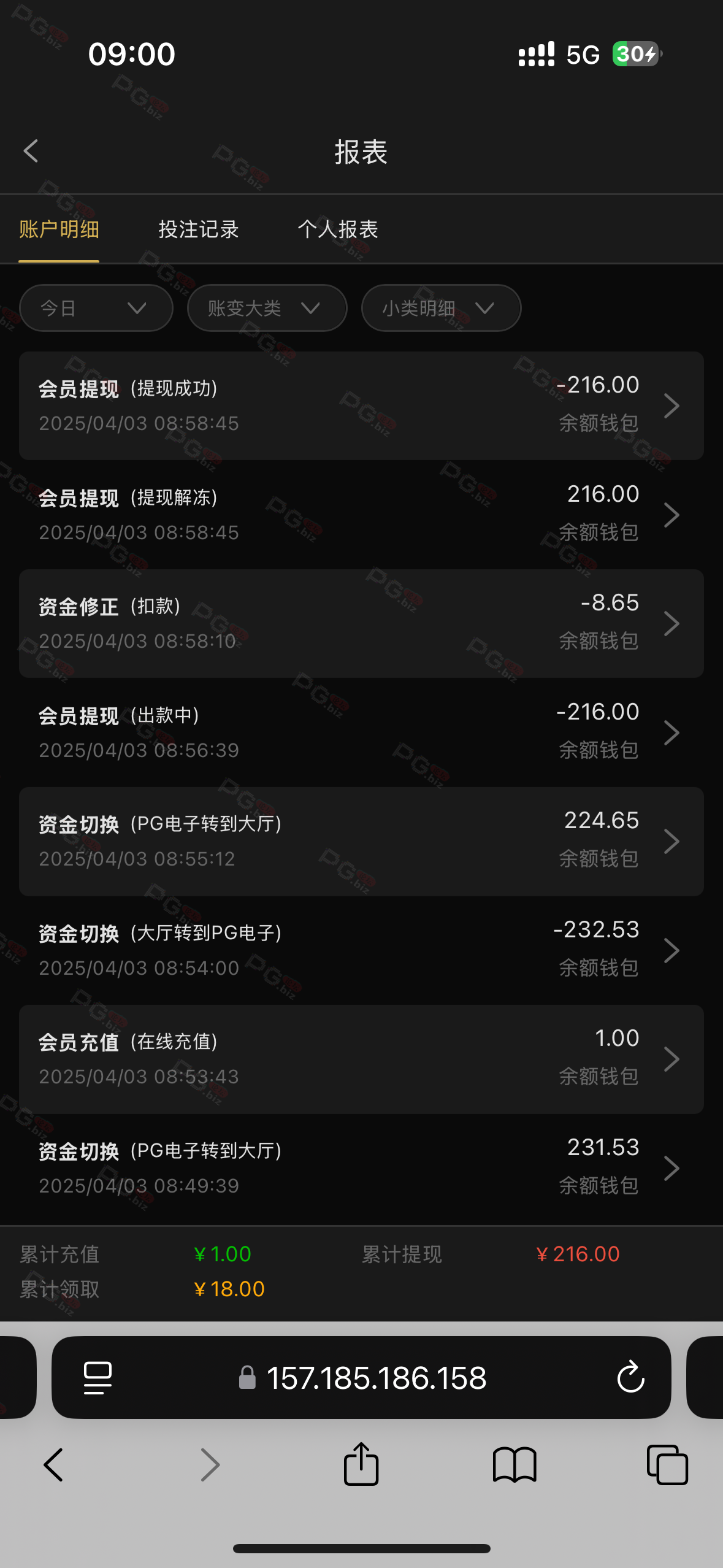This screenshot has width=723, height=1568.
Task: View the 会员充值 (在线充值) entry
Action: tap(361, 1059)
